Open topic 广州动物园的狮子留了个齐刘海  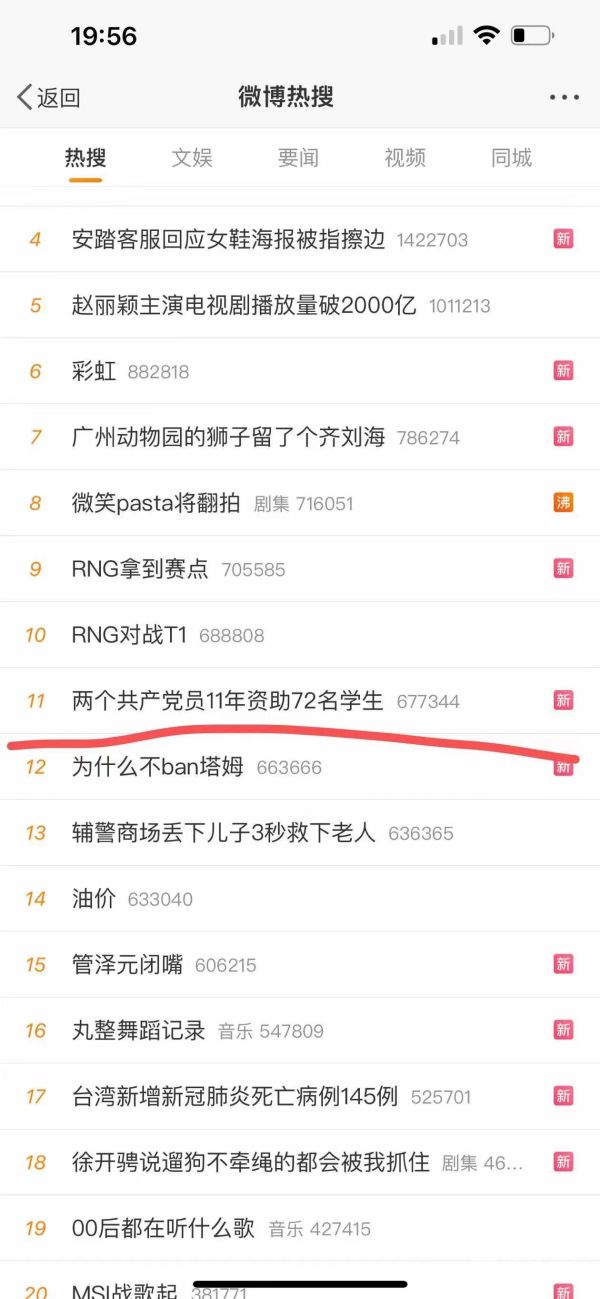[x=228, y=437]
